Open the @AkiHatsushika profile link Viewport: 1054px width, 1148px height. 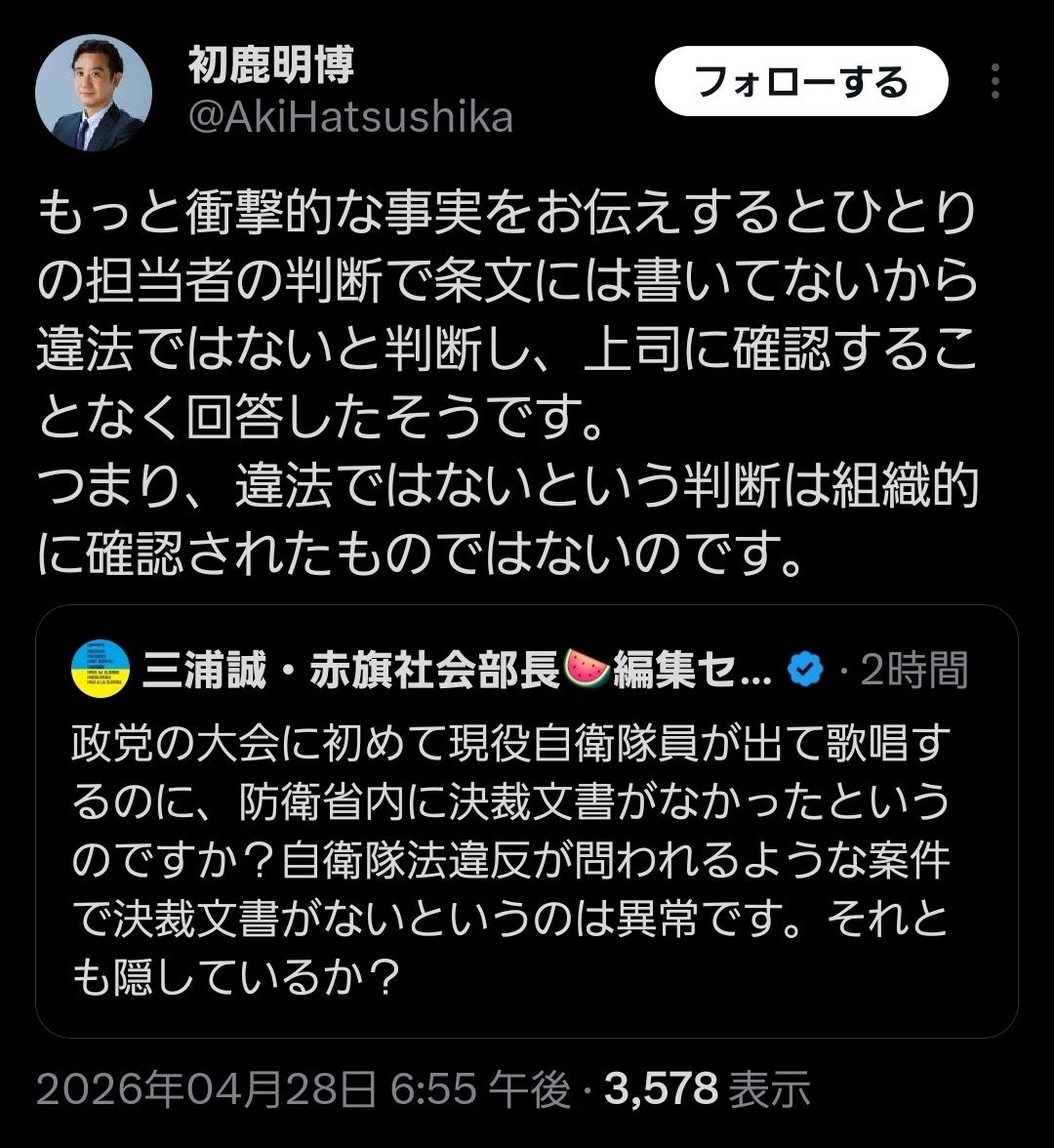[349, 117]
